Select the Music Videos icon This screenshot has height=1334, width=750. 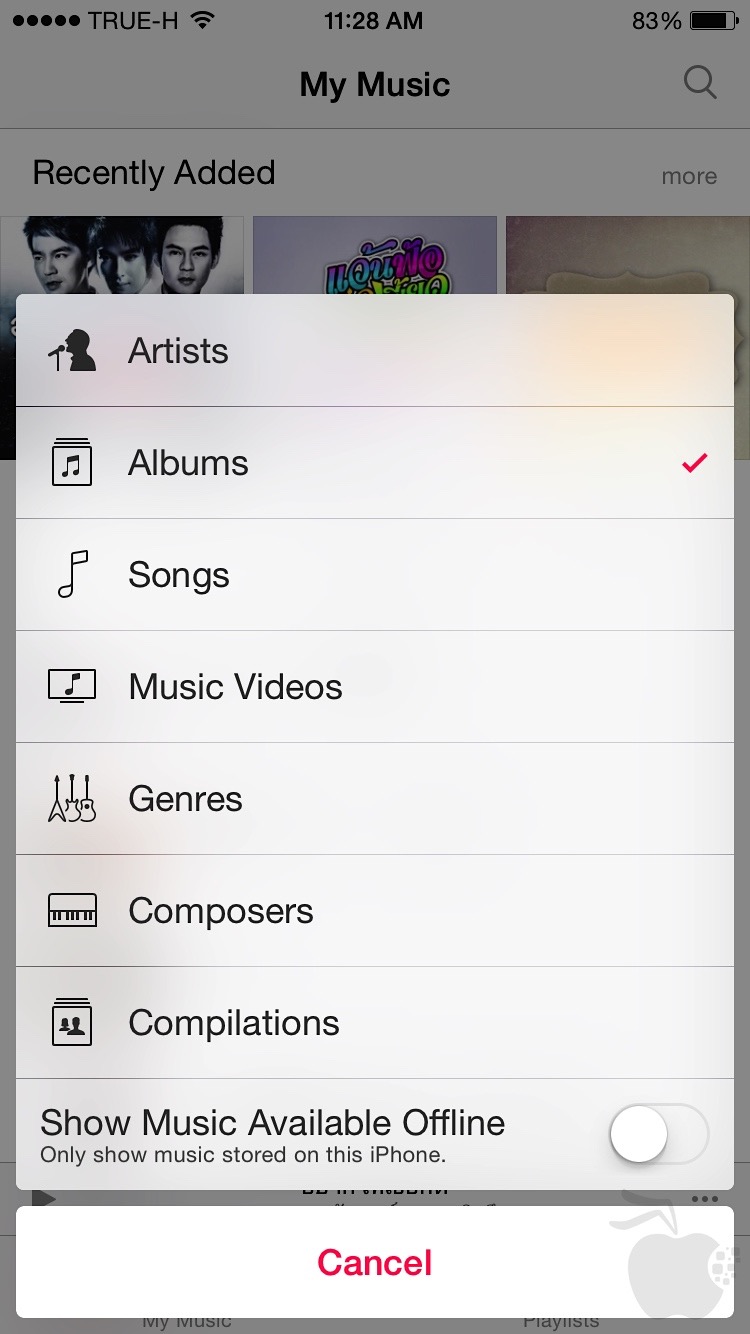tap(70, 686)
